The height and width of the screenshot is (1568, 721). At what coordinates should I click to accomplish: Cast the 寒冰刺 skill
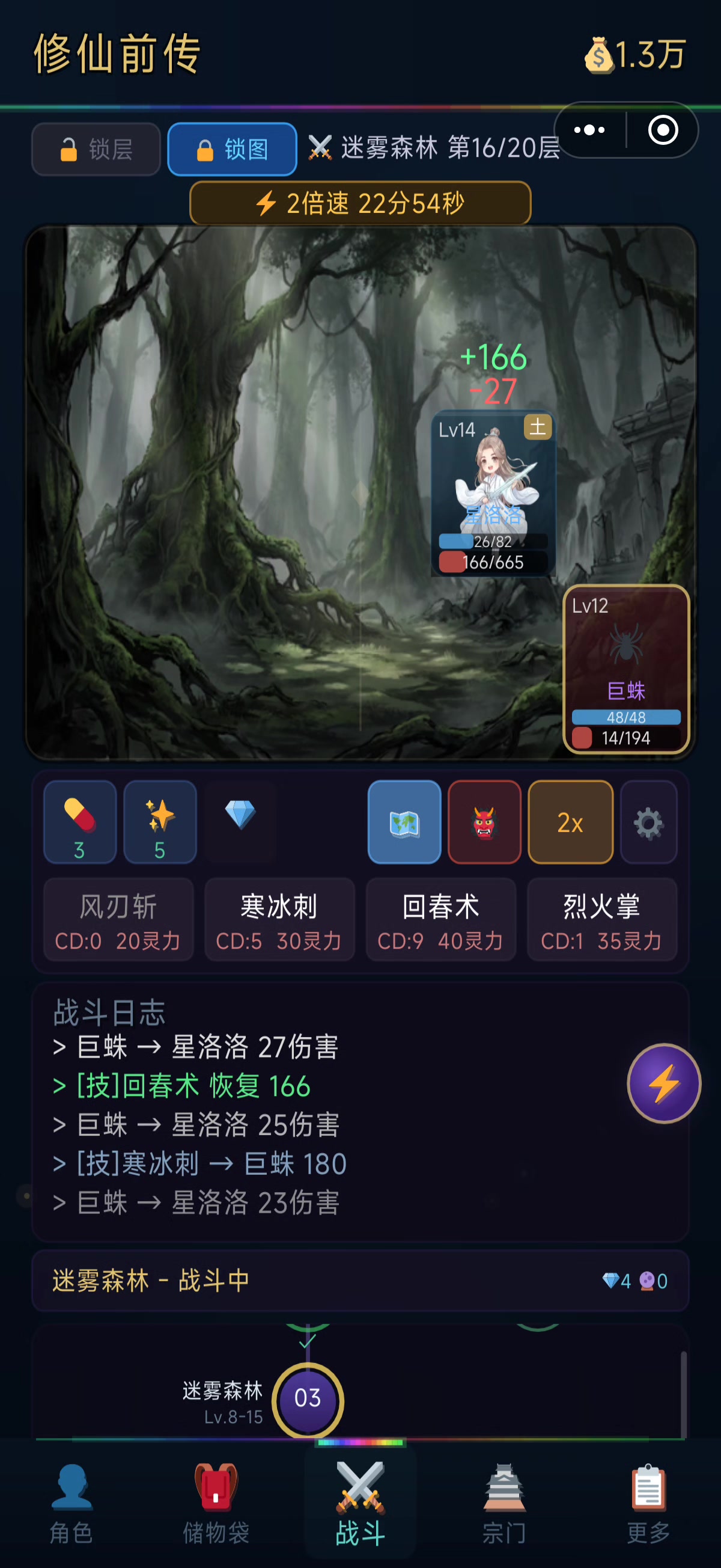tap(279, 919)
